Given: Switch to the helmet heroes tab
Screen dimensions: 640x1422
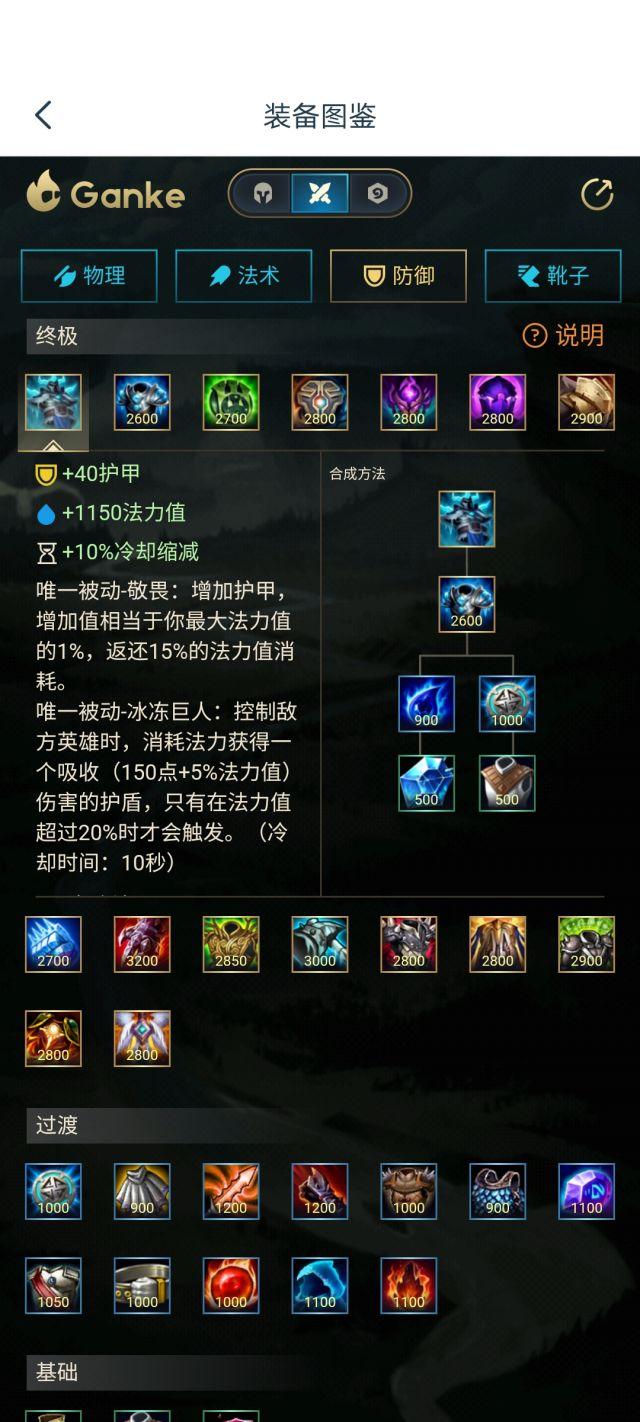Looking at the screenshot, I should [263, 193].
